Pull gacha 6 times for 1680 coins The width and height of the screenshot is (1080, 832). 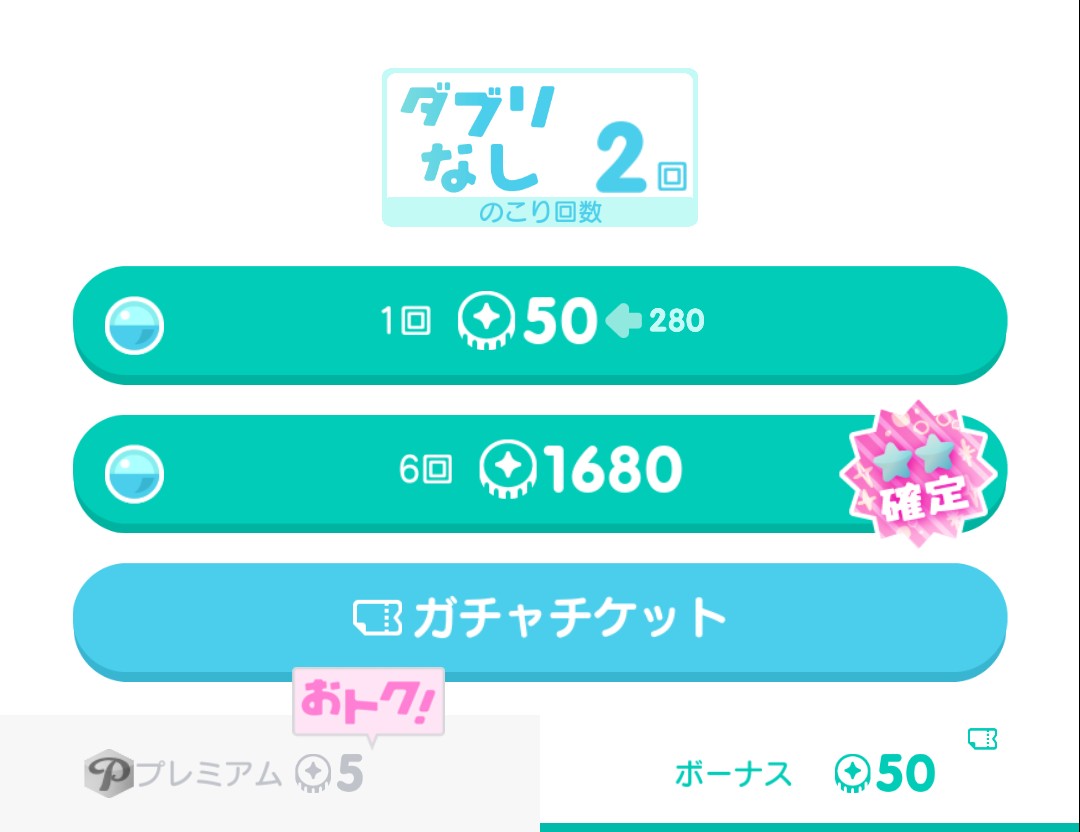[x=540, y=469]
